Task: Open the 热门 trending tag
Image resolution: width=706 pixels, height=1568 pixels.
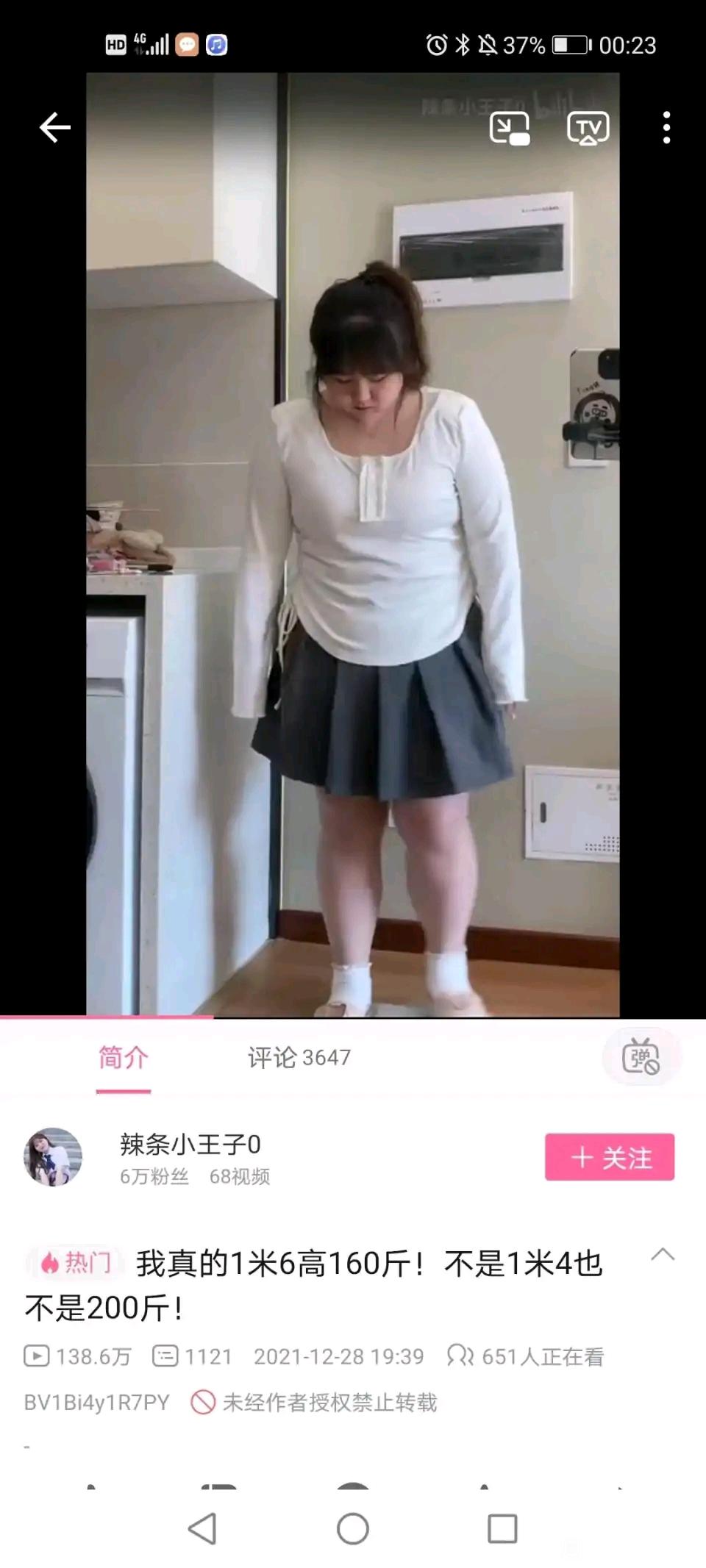Action: coord(76,1263)
